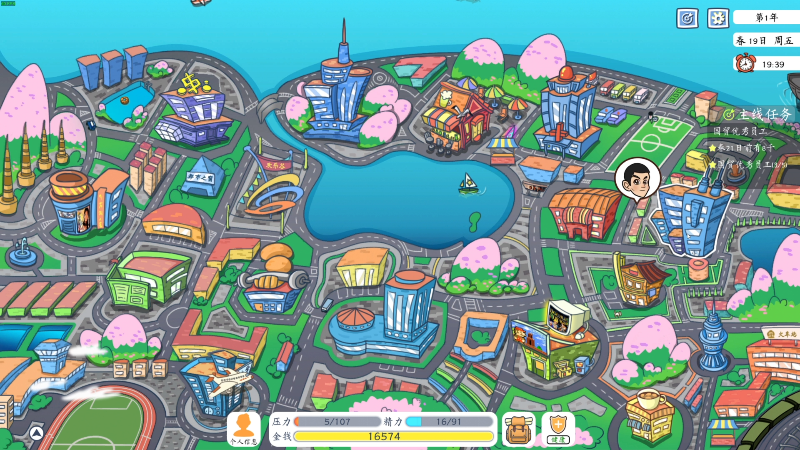Viewport: 800px width, 450px height.
Task: Open the 主线任务 main quest panel
Action: point(757,115)
